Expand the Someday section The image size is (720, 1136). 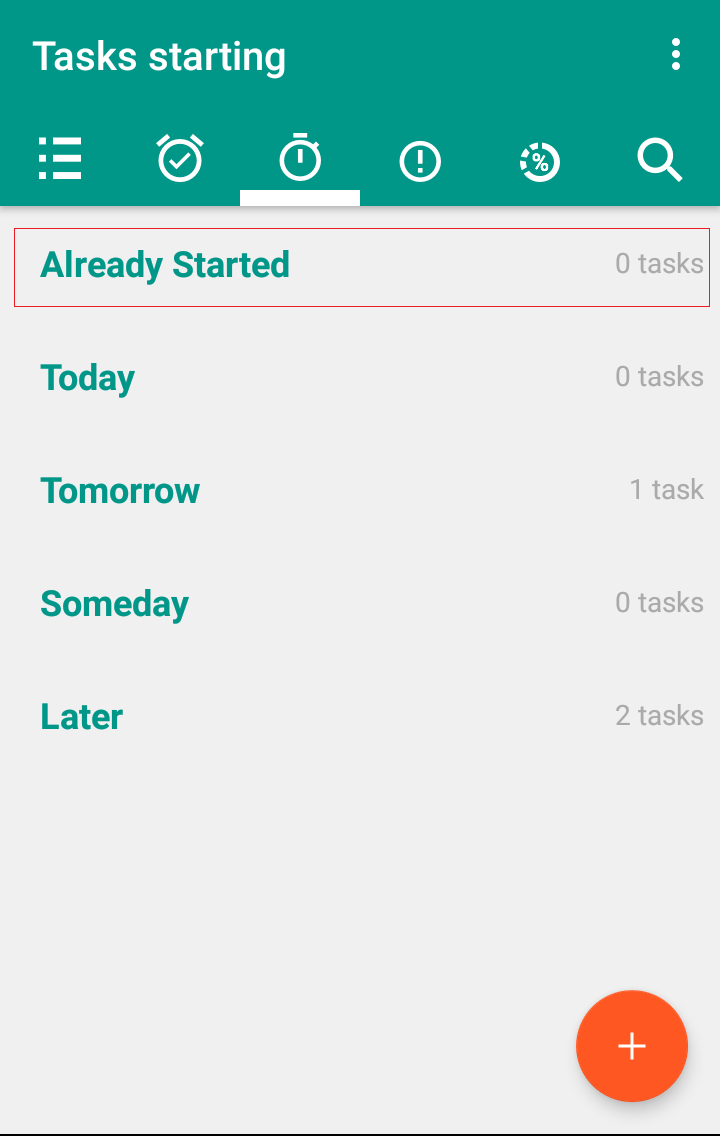click(360, 604)
